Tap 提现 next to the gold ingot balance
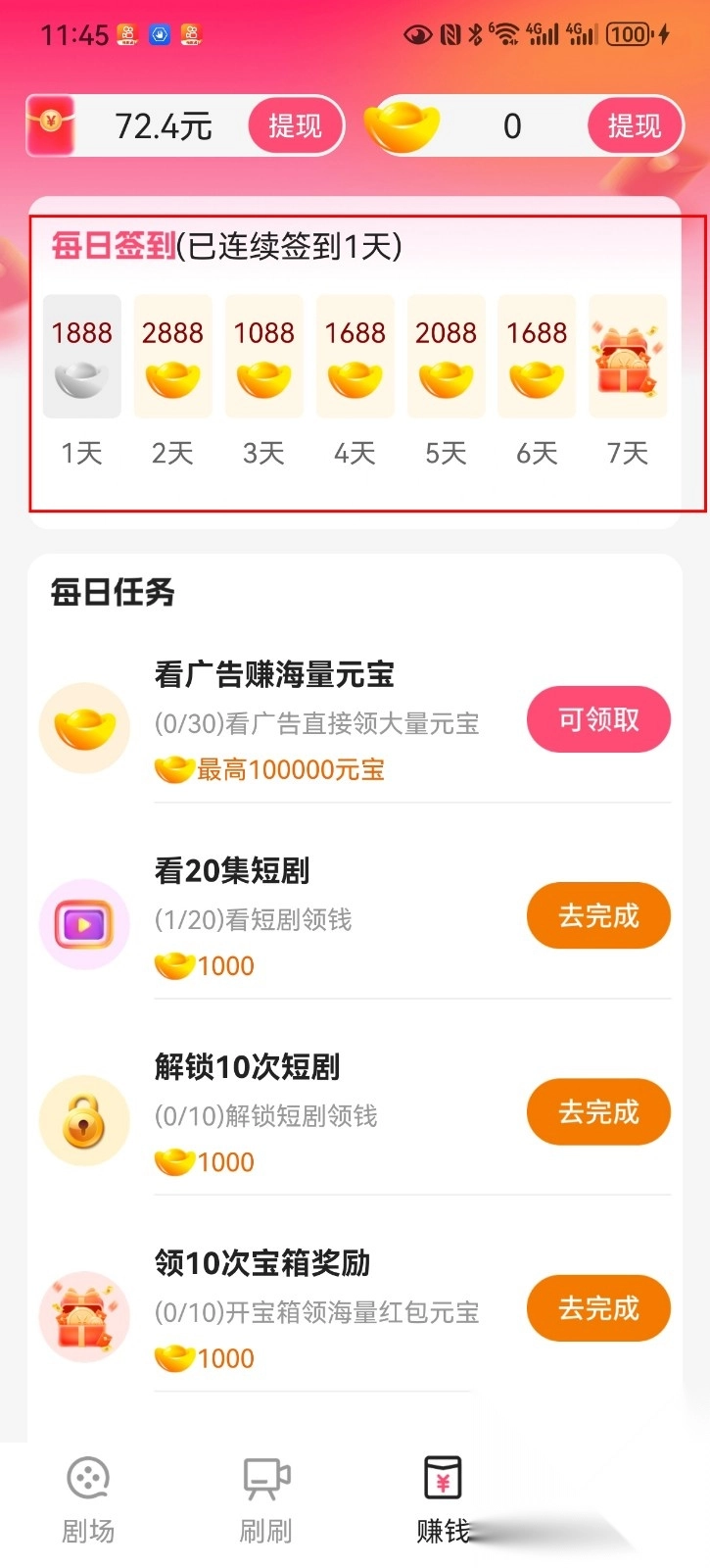 tap(634, 125)
